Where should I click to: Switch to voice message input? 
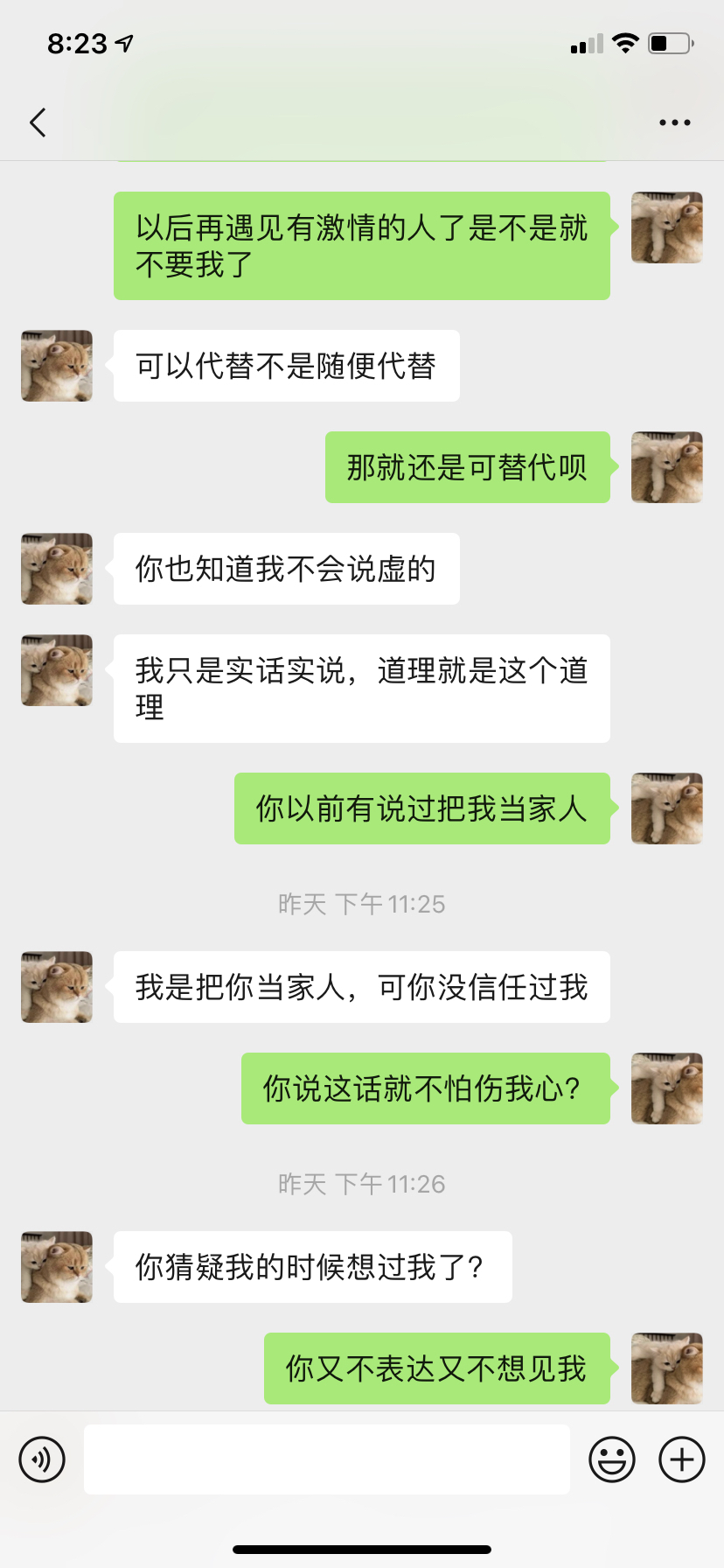click(42, 1459)
